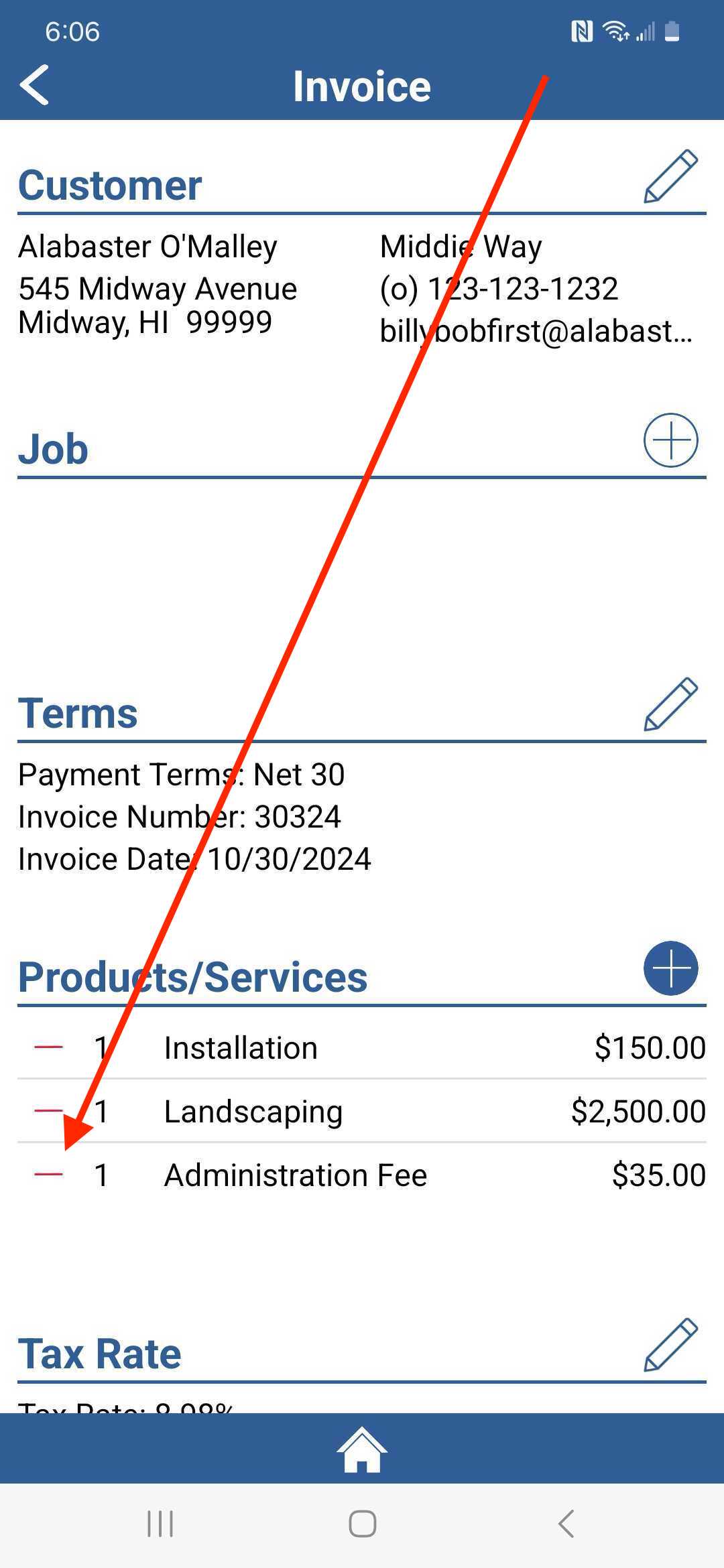Go back using the header arrow
724x1568 pixels.
click(x=34, y=85)
